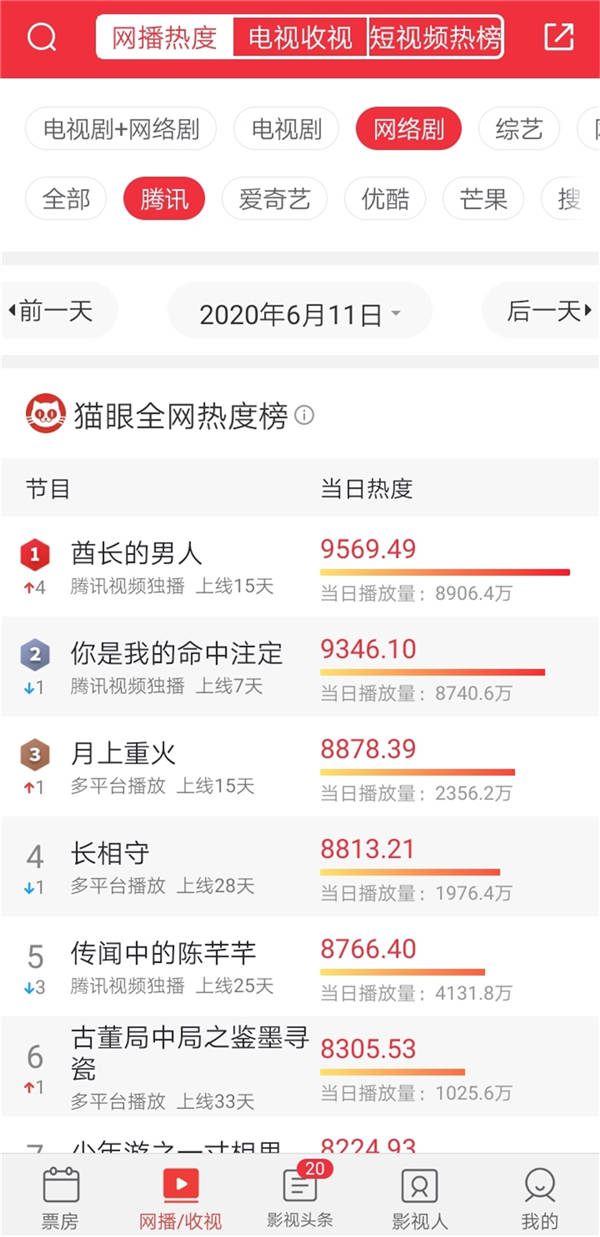600x1237 pixels.
Task: Open the search magnifier icon
Action: click(x=42, y=39)
